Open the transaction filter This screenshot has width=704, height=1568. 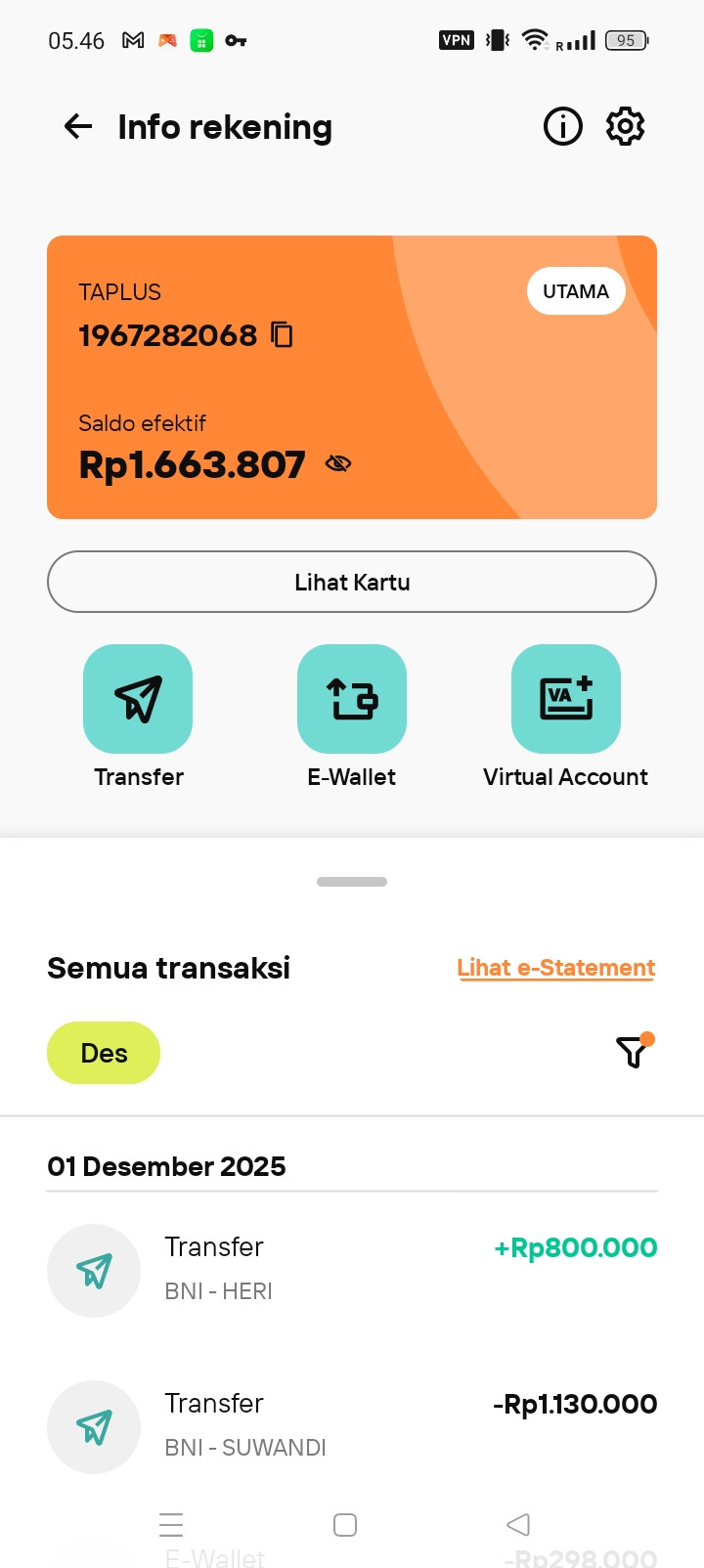click(x=633, y=1052)
